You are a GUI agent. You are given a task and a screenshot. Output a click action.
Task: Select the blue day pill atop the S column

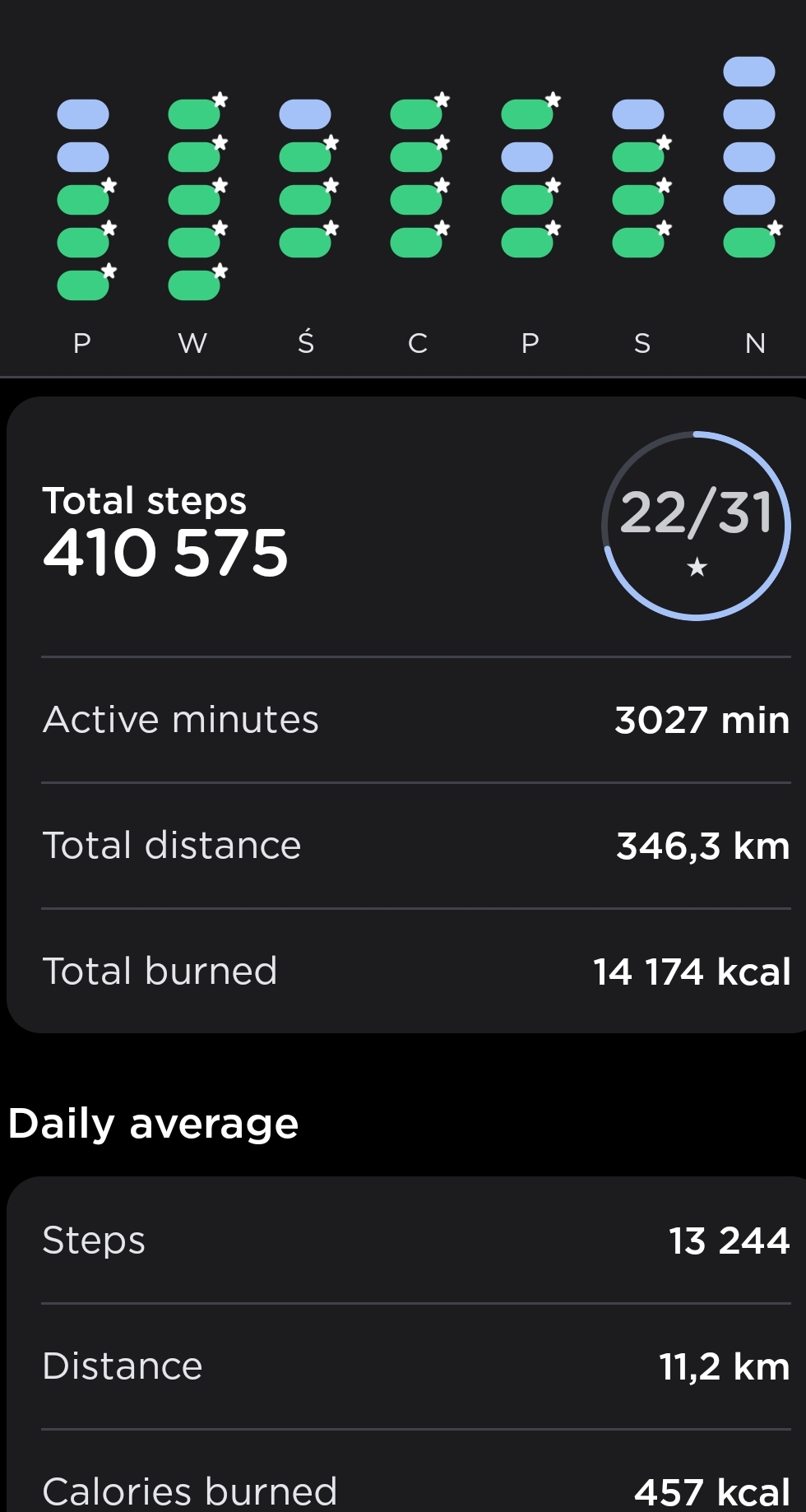tap(638, 114)
